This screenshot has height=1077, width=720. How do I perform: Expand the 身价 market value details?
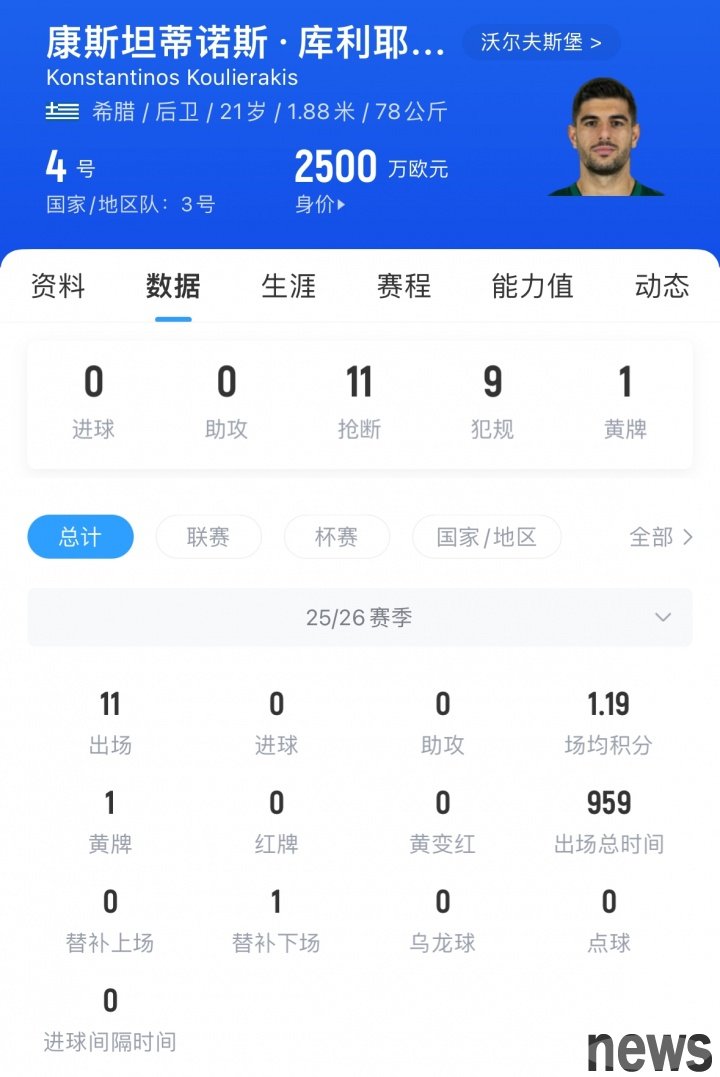pyautogui.click(x=320, y=205)
